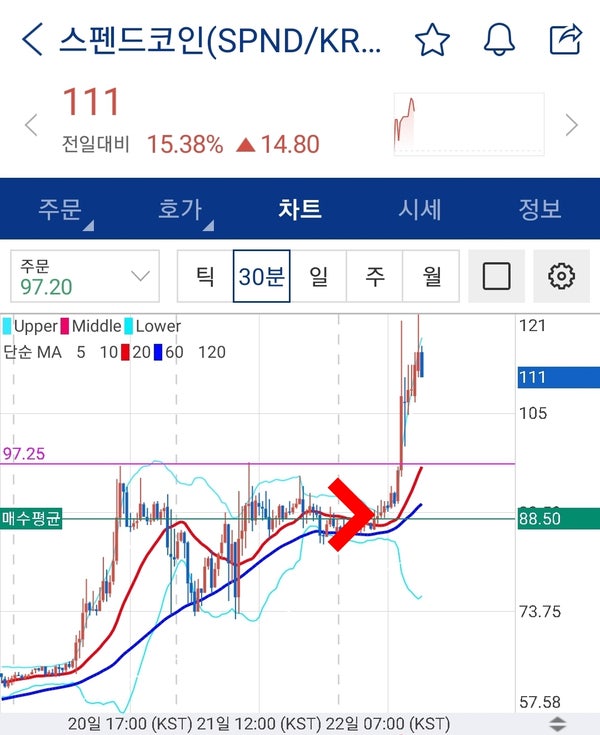Switch chart to 주 interval
Image resolution: width=600 pixels, height=735 pixels.
[x=375, y=276]
